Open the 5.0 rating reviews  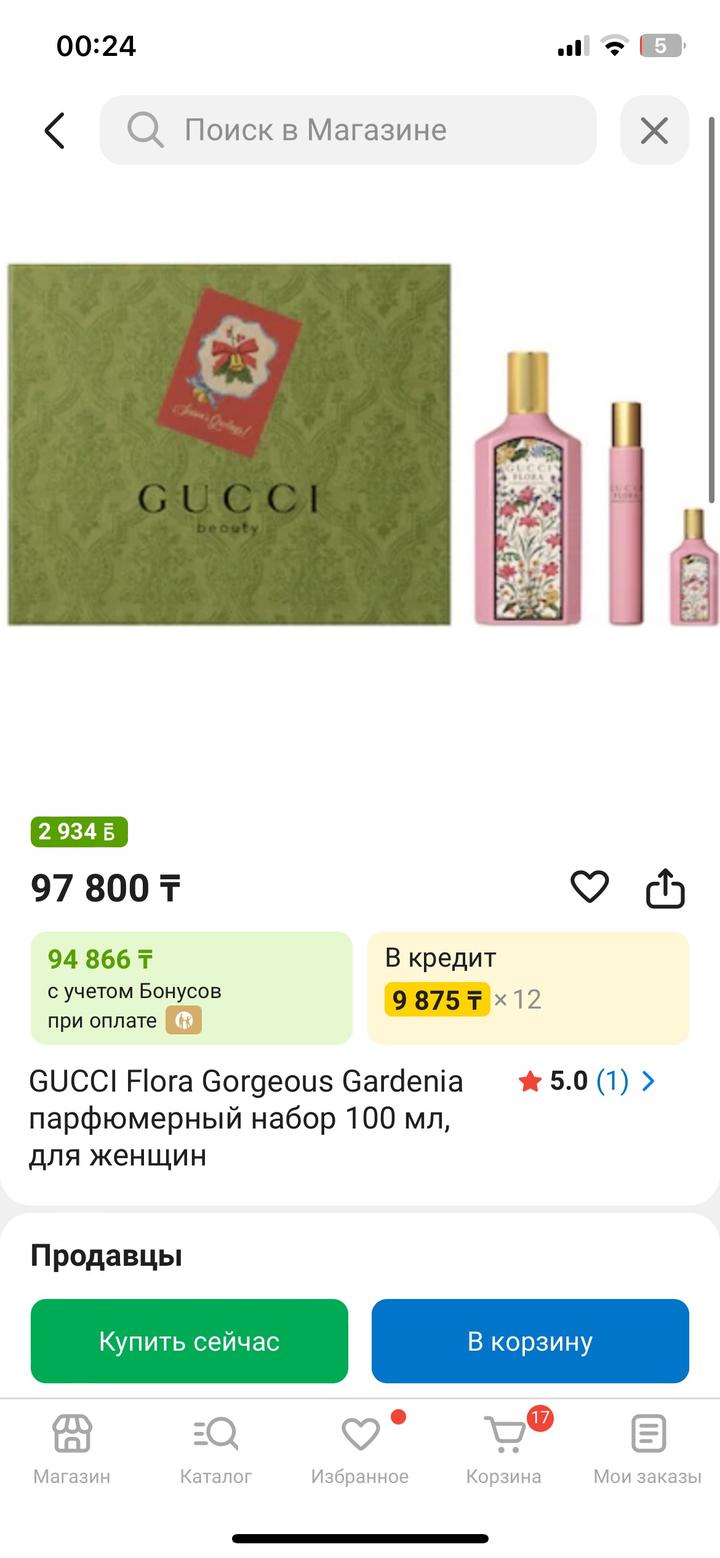coord(587,1081)
